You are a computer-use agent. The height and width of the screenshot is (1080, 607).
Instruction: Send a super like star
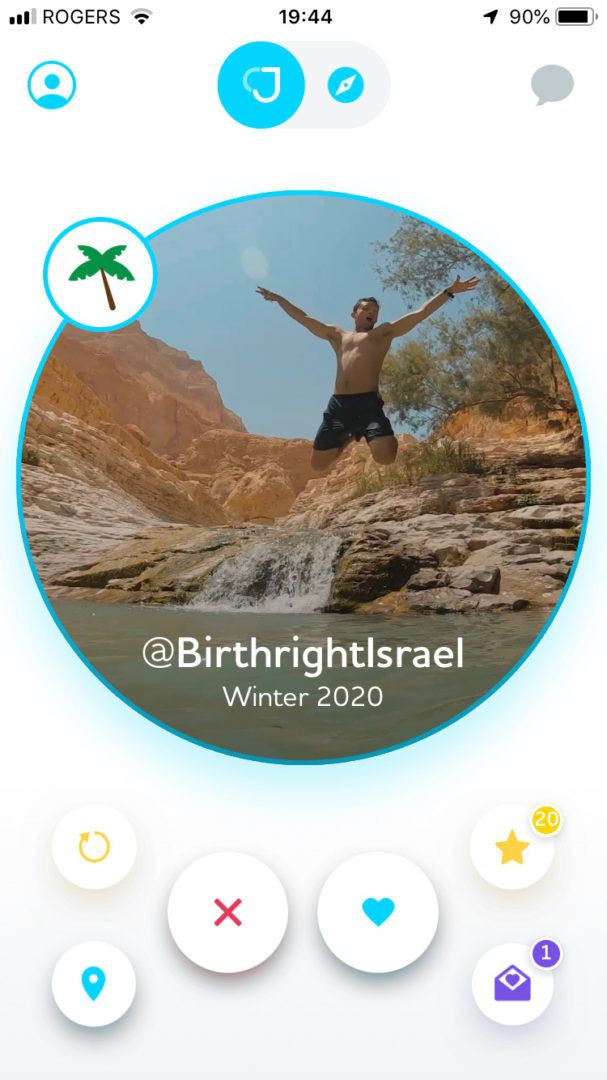click(x=512, y=848)
